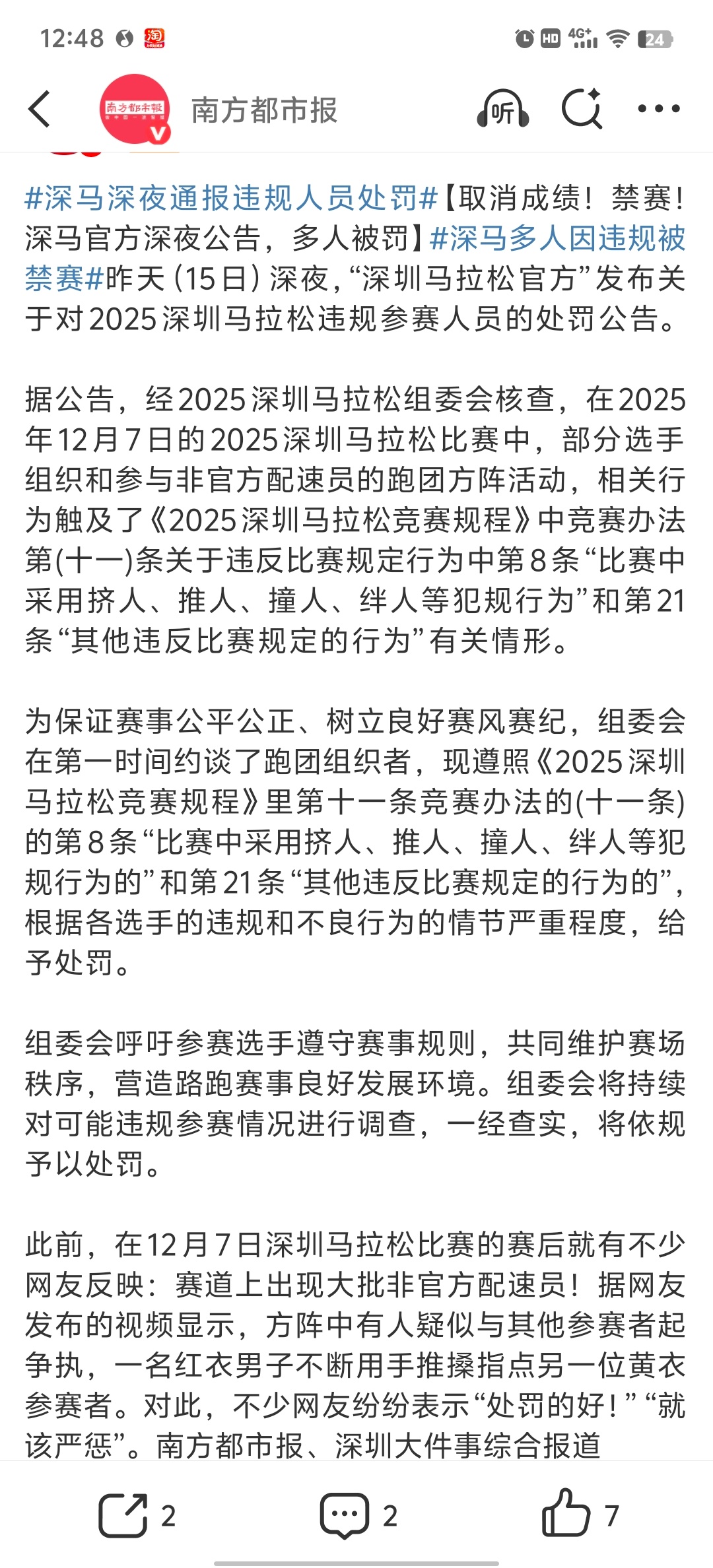713x1568 pixels.
Task: Tap the 南方都市报 circular avatar
Action: tap(133, 111)
